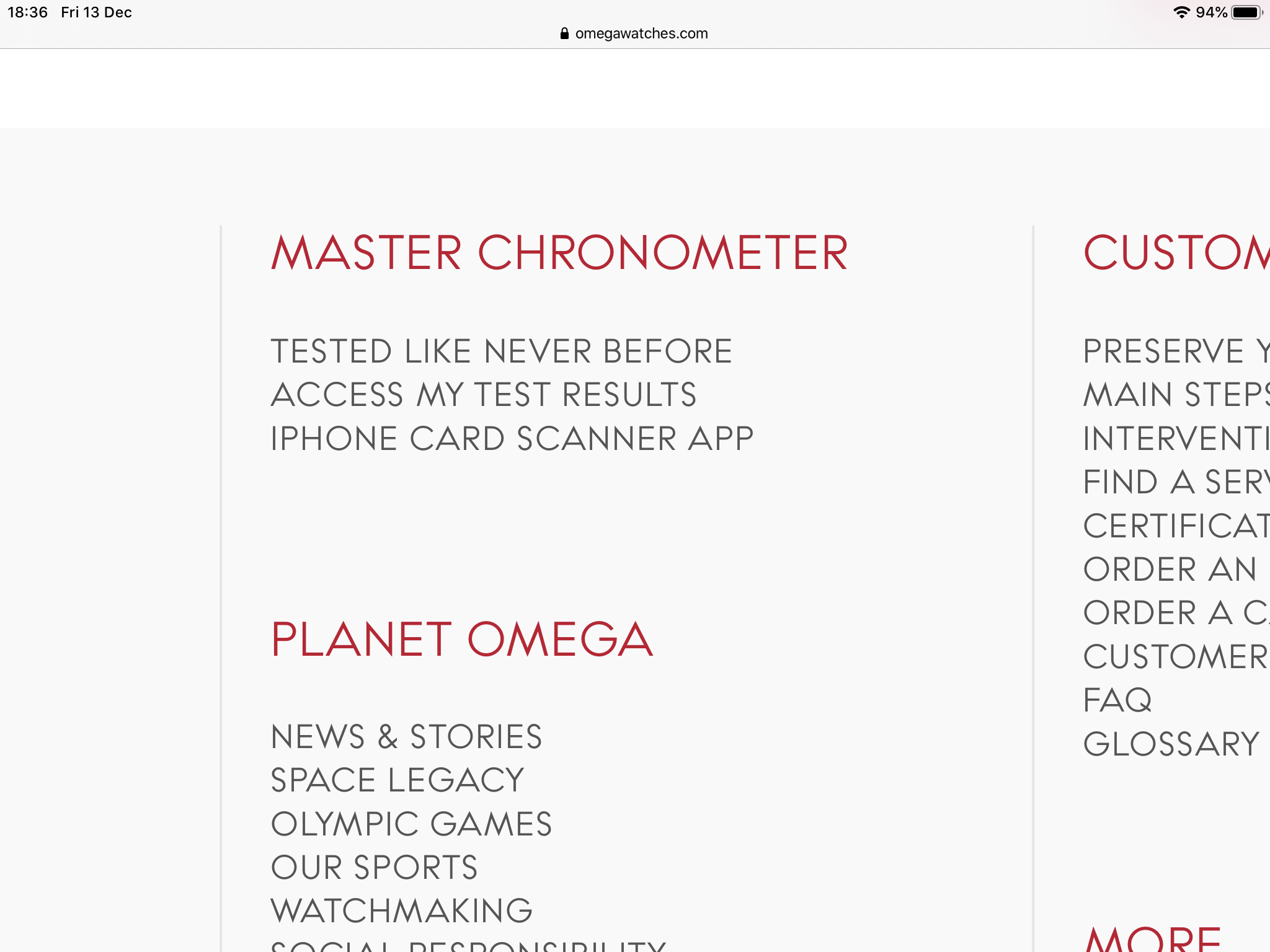Viewport: 1270px width, 952px height.
Task: View Our Sports page
Action: pos(374,868)
